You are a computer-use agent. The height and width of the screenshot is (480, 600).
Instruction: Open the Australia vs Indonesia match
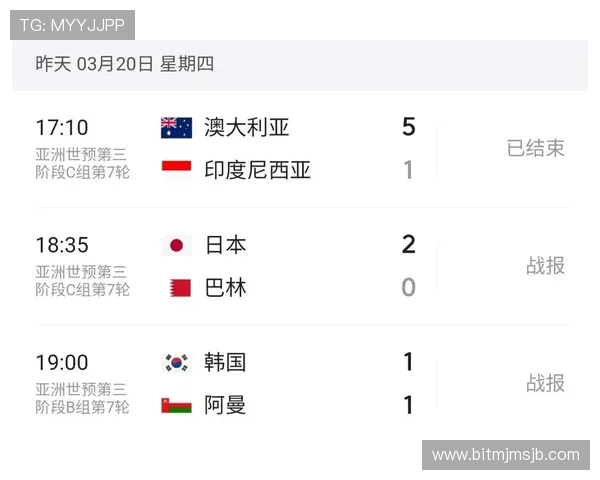pos(240,149)
